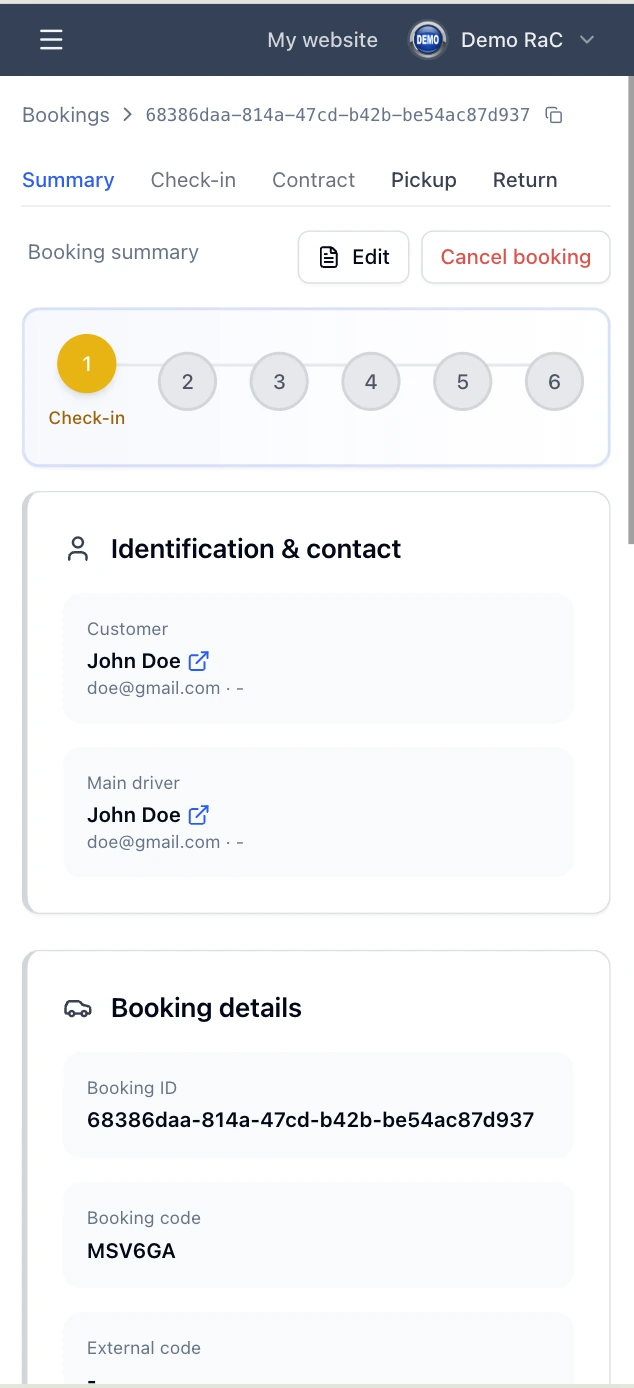The width and height of the screenshot is (634, 1388).
Task: Select step 2 in progress stepper
Action: 187,381
